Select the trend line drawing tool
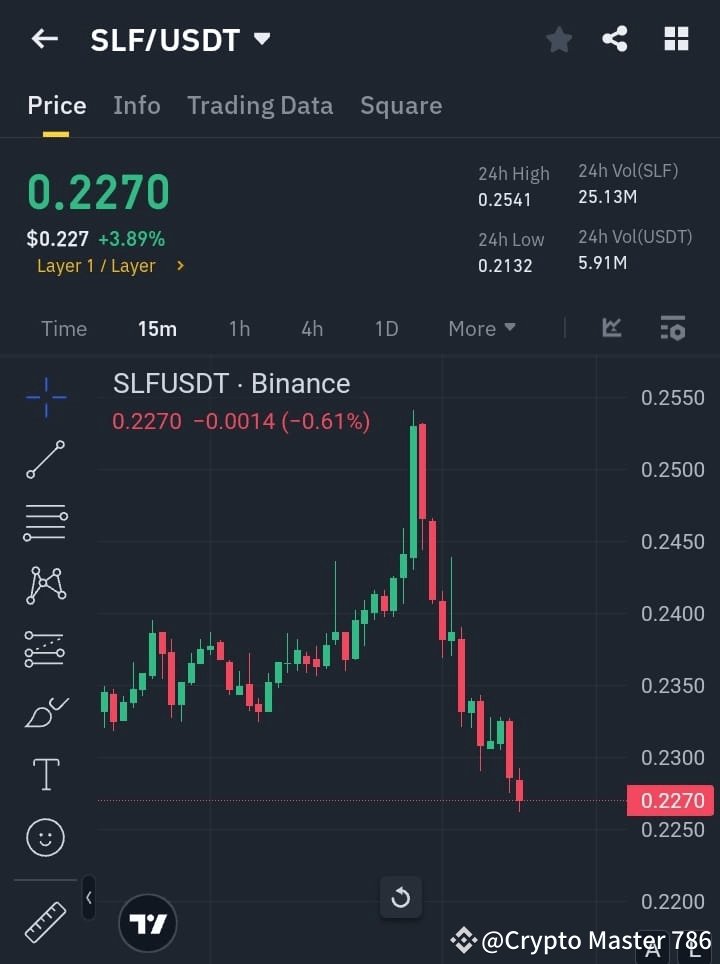Viewport: 720px width, 964px height. pos(44,460)
